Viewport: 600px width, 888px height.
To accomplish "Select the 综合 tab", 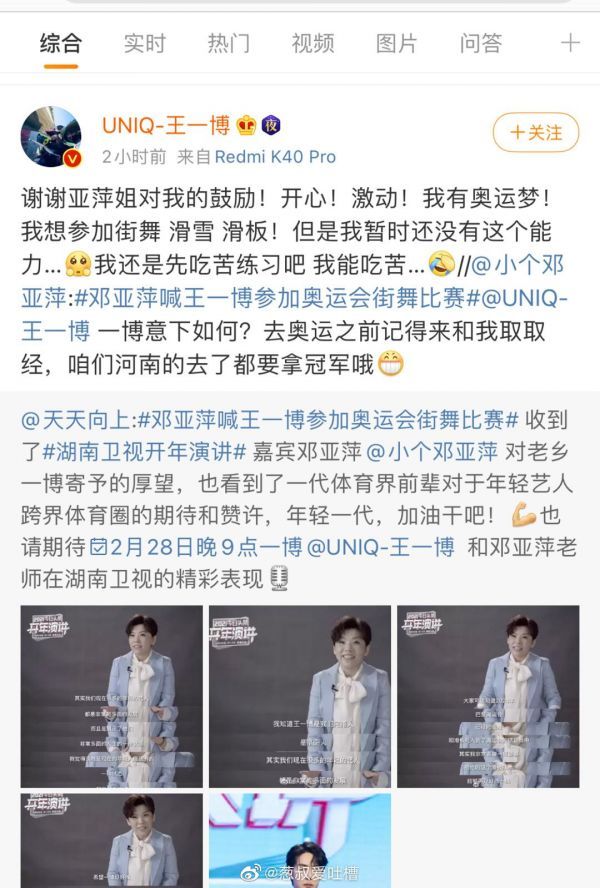I will point(61,43).
